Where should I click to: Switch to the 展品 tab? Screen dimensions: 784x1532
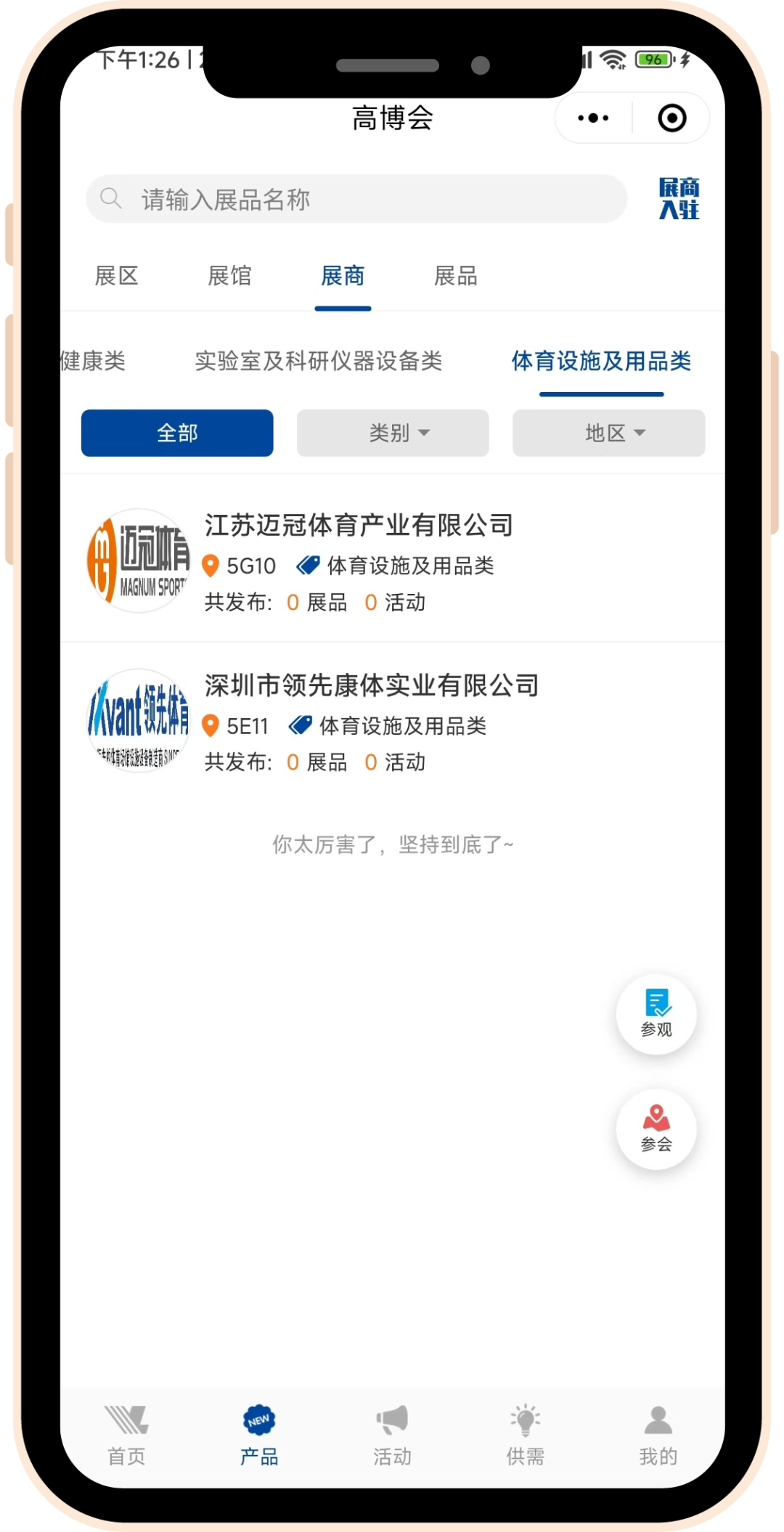click(456, 276)
